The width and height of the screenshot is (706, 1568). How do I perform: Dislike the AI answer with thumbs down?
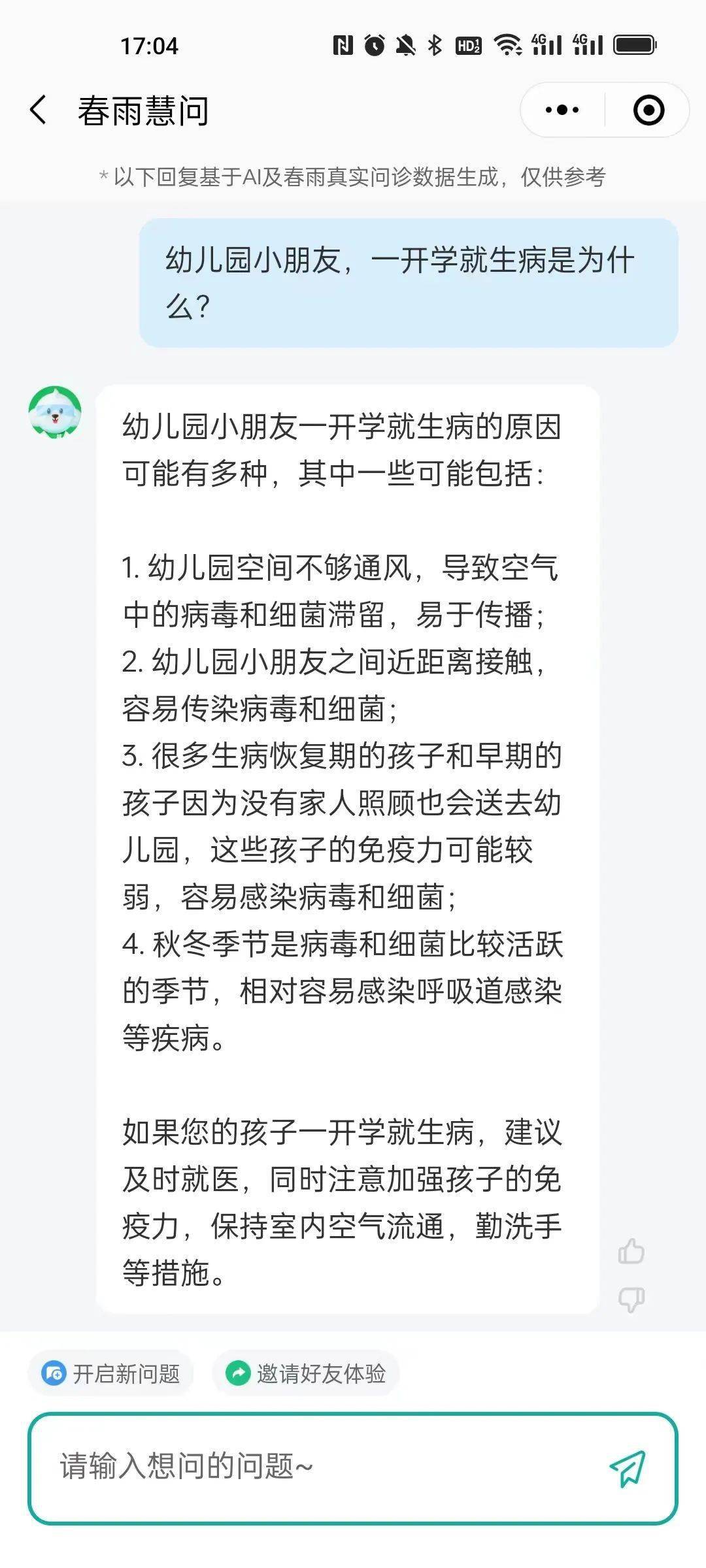(631, 1299)
